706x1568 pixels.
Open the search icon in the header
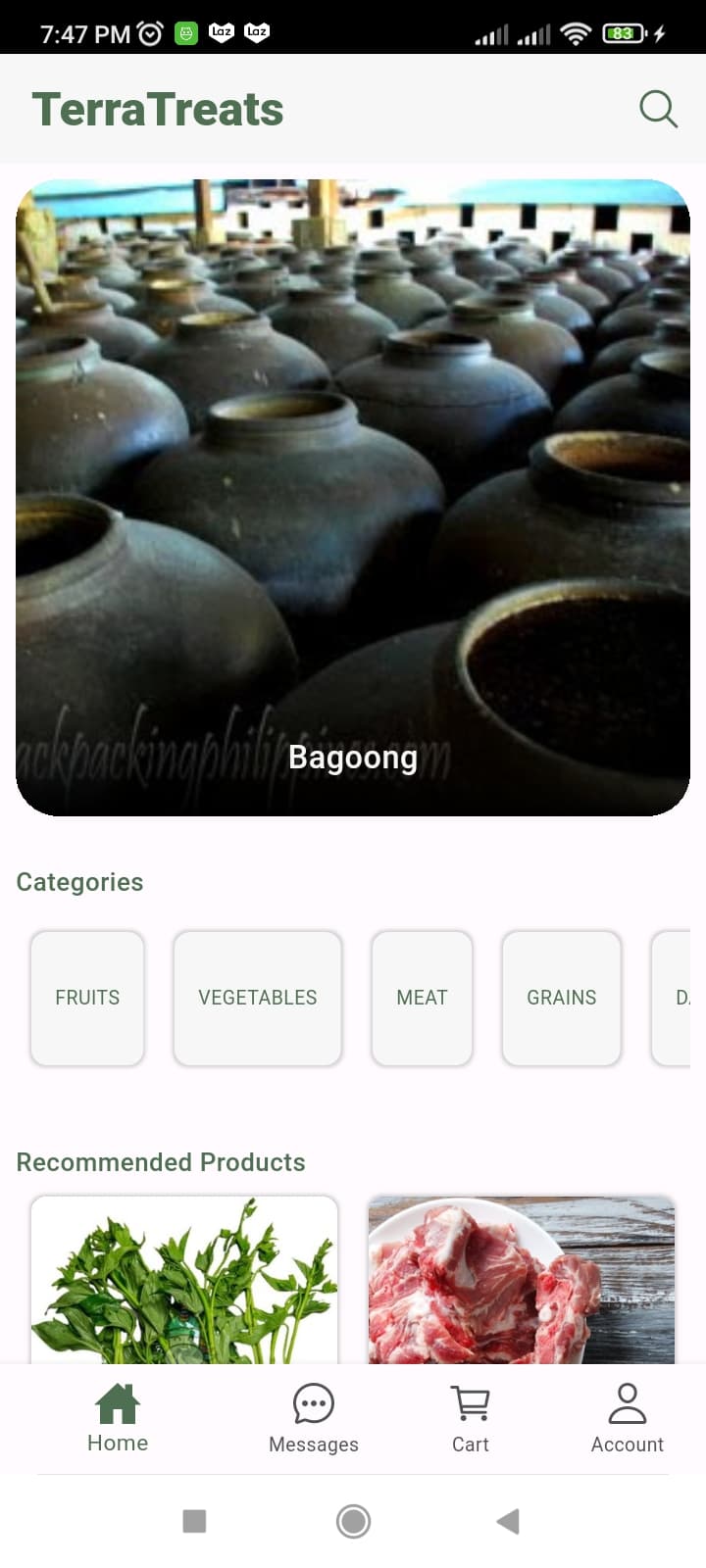pos(658,109)
